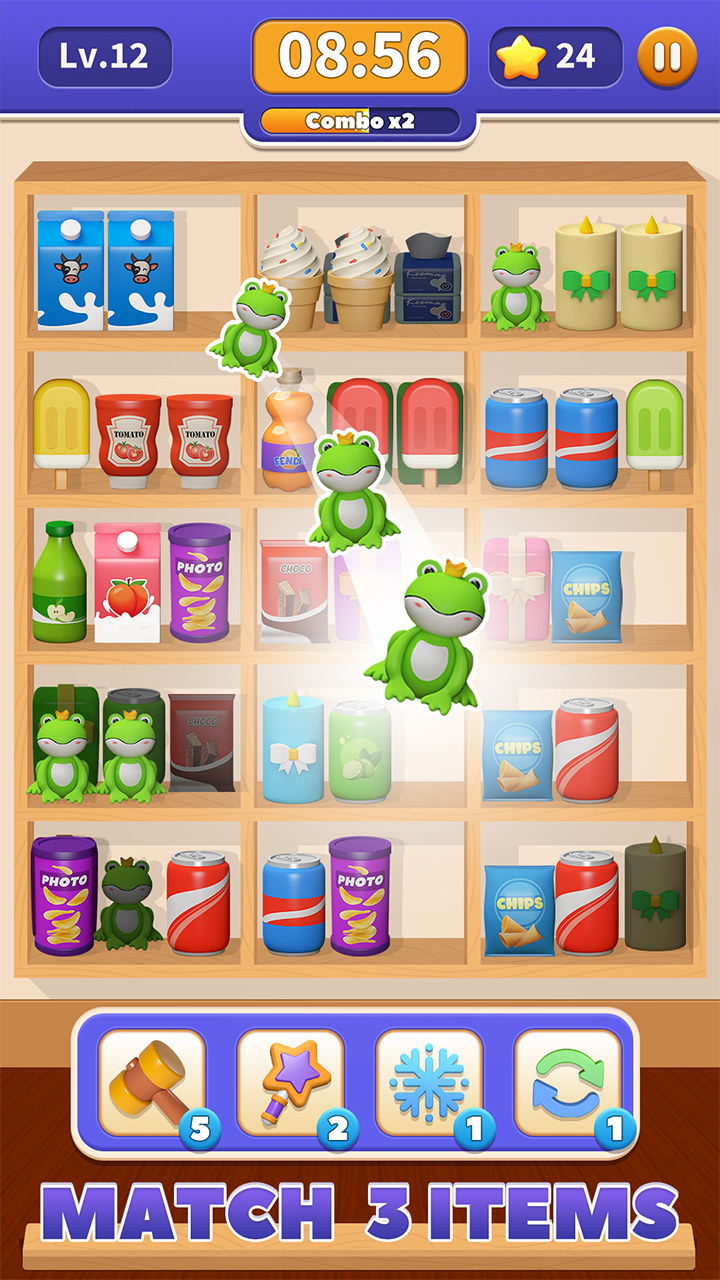The image size is (720, 1280).
Task: Select the green lime soda can
Action: pyautogui.click(x=361, y=750)
